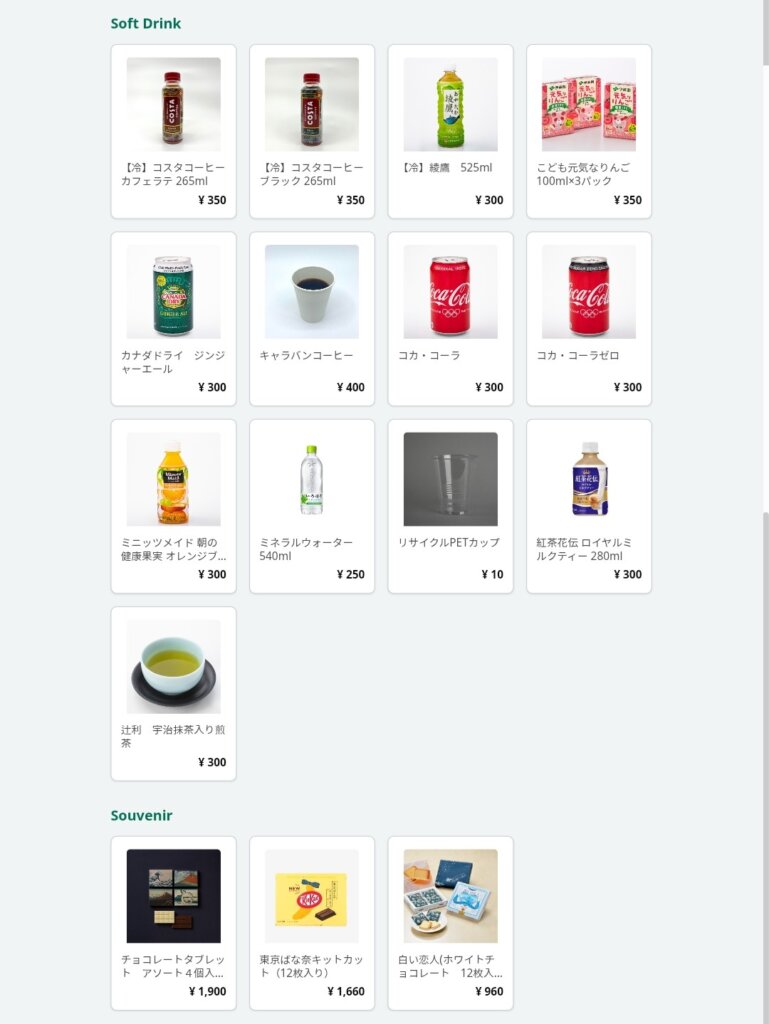Open the コスタコーヒー カフェラテ 265ml card

(173, 131)
